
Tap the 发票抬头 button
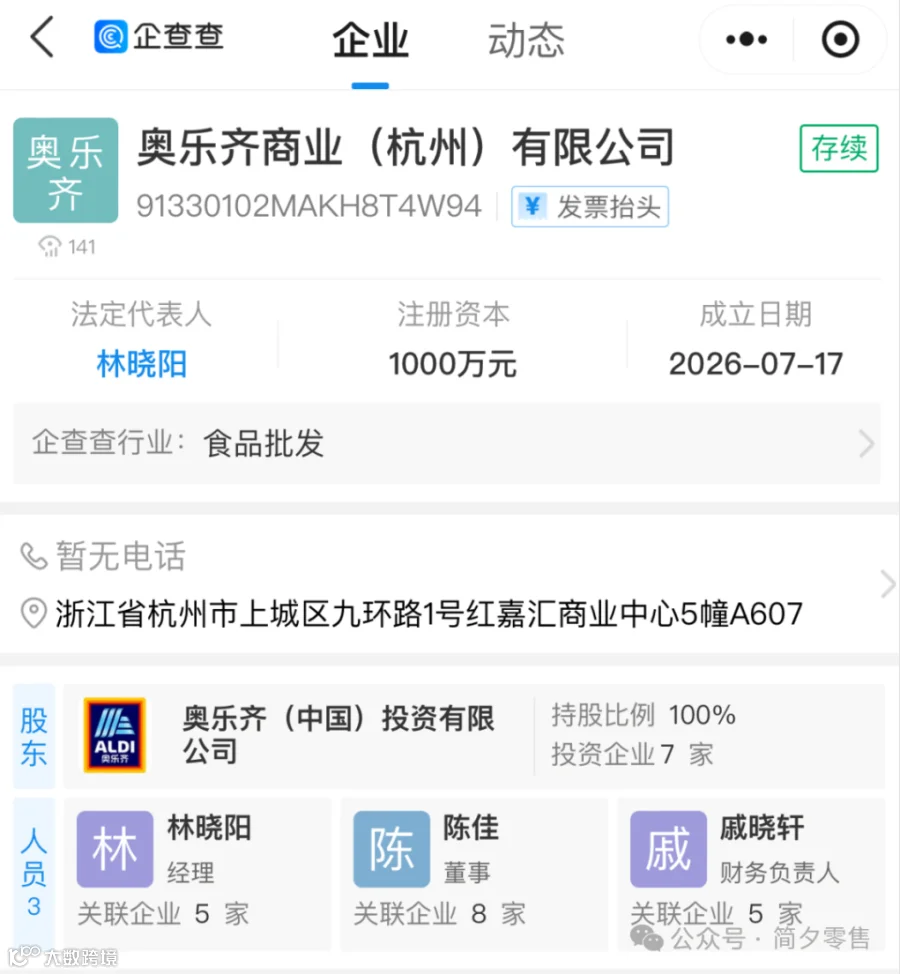pos(589,207)
